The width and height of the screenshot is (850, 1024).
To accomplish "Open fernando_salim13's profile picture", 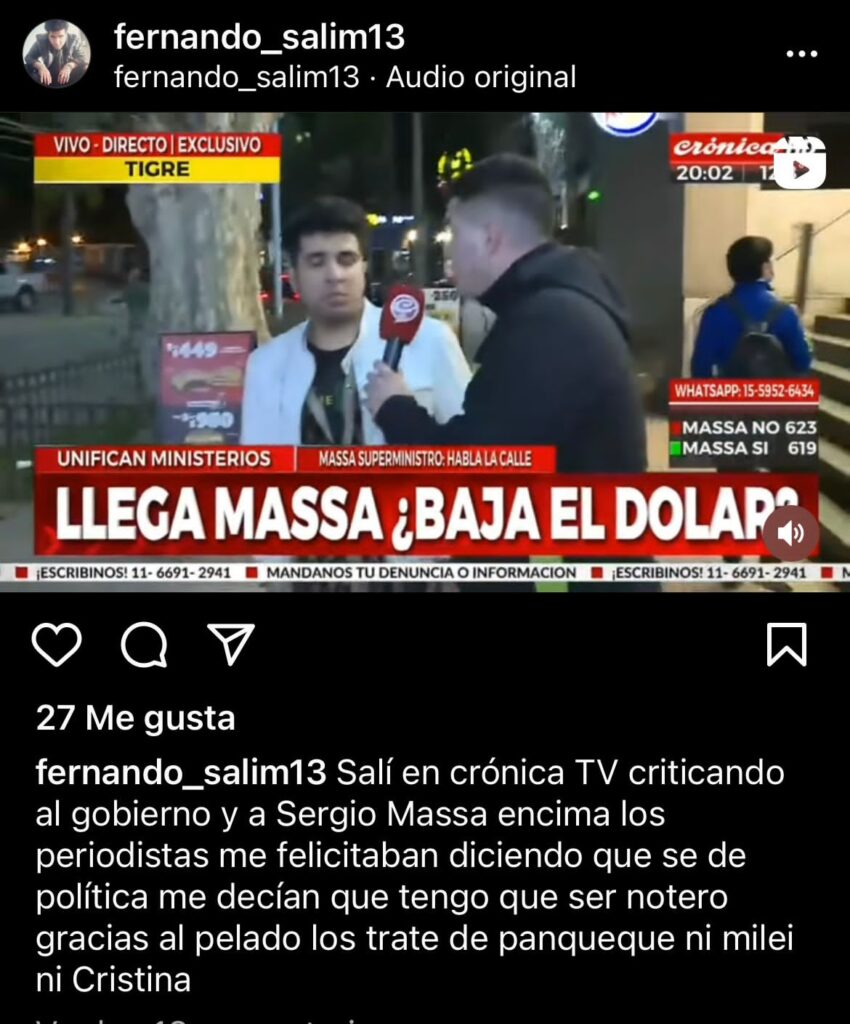I will coord(56,53).
